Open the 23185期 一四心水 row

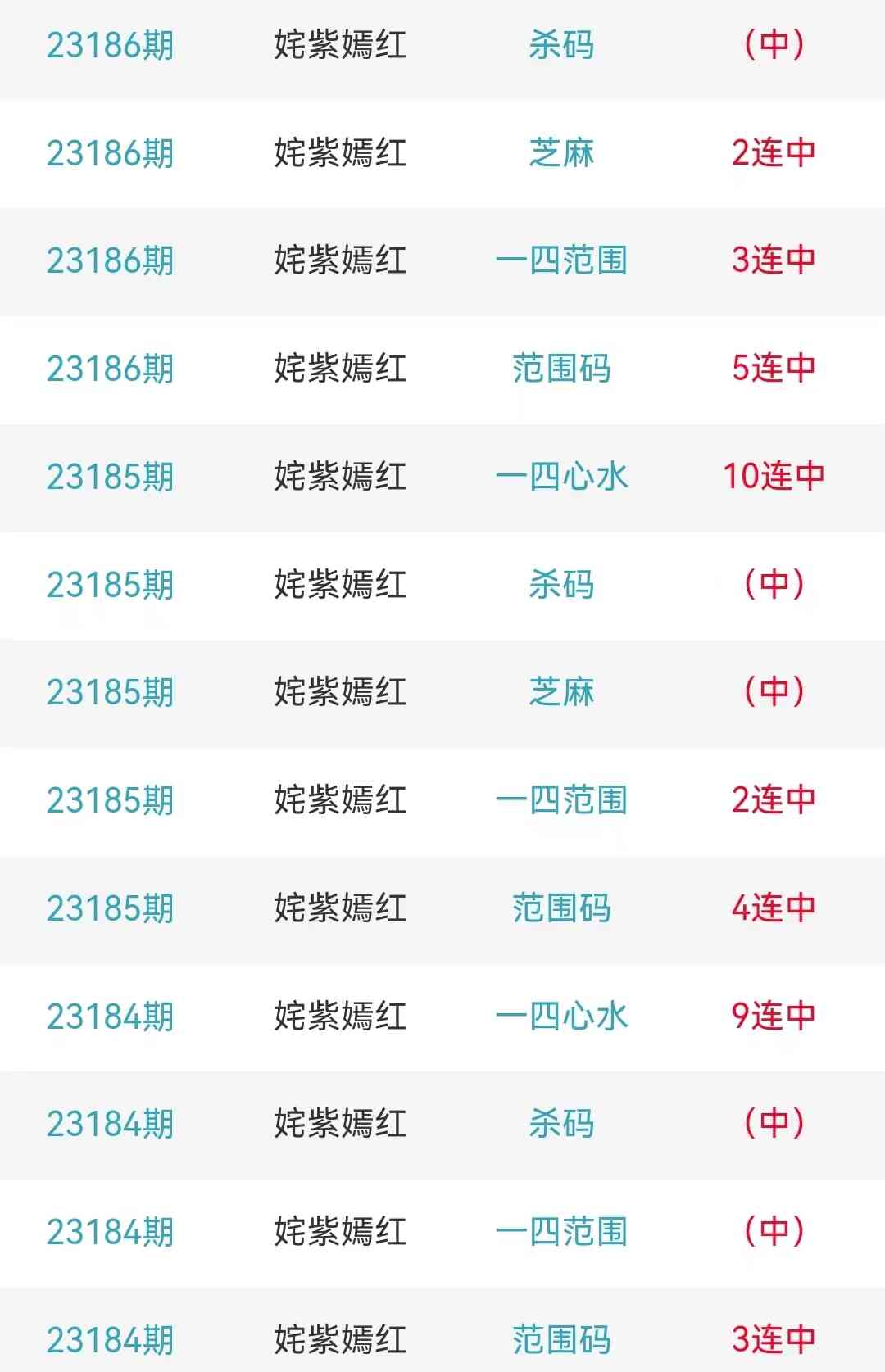point(561,477)
